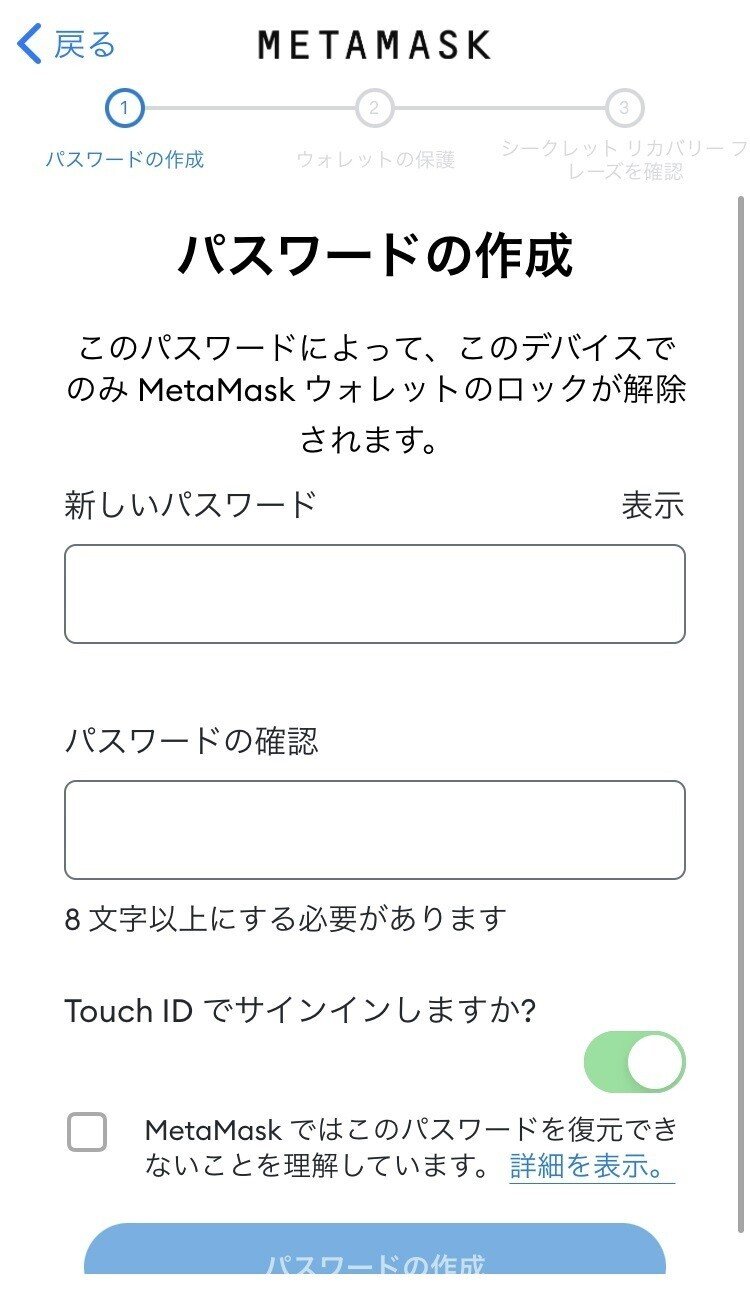This screenshot has width=750, height=1294.
Task: Tap the knob of the Touch ID switch
Action: 655,1063
